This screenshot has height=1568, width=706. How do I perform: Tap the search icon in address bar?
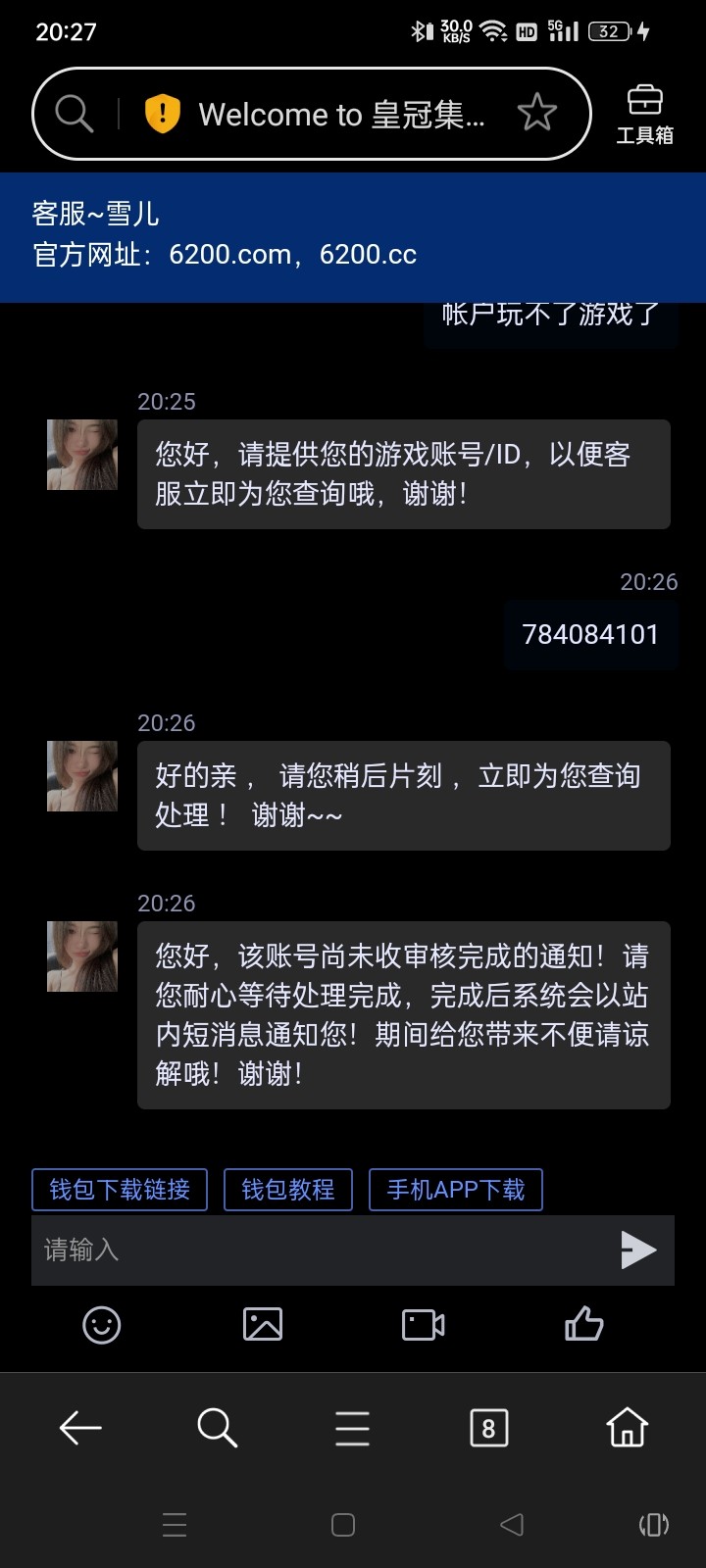click(x=74, y=115)
